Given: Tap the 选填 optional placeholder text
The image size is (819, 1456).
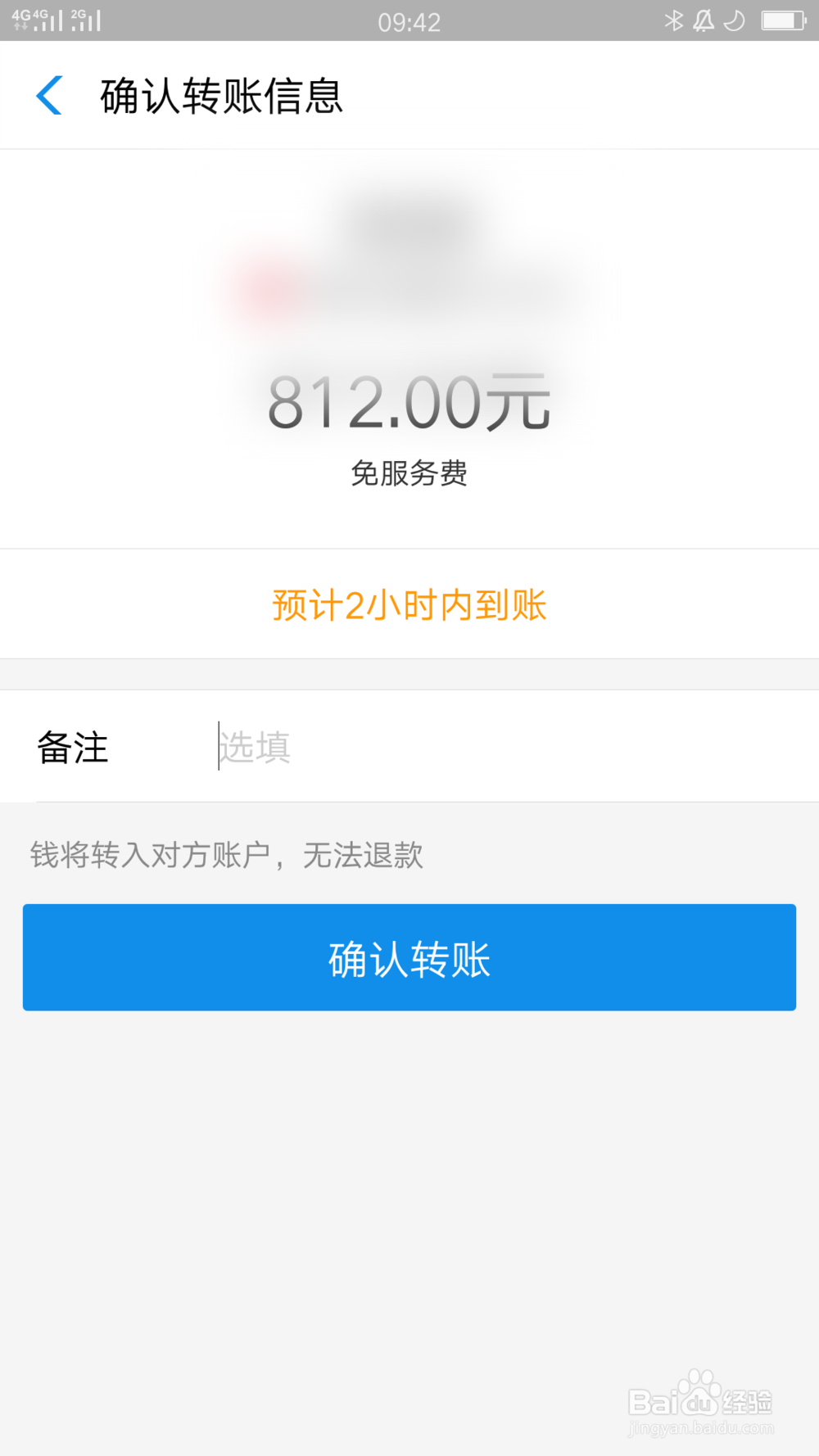Looking at the screenshot, I should pos(255,747).
